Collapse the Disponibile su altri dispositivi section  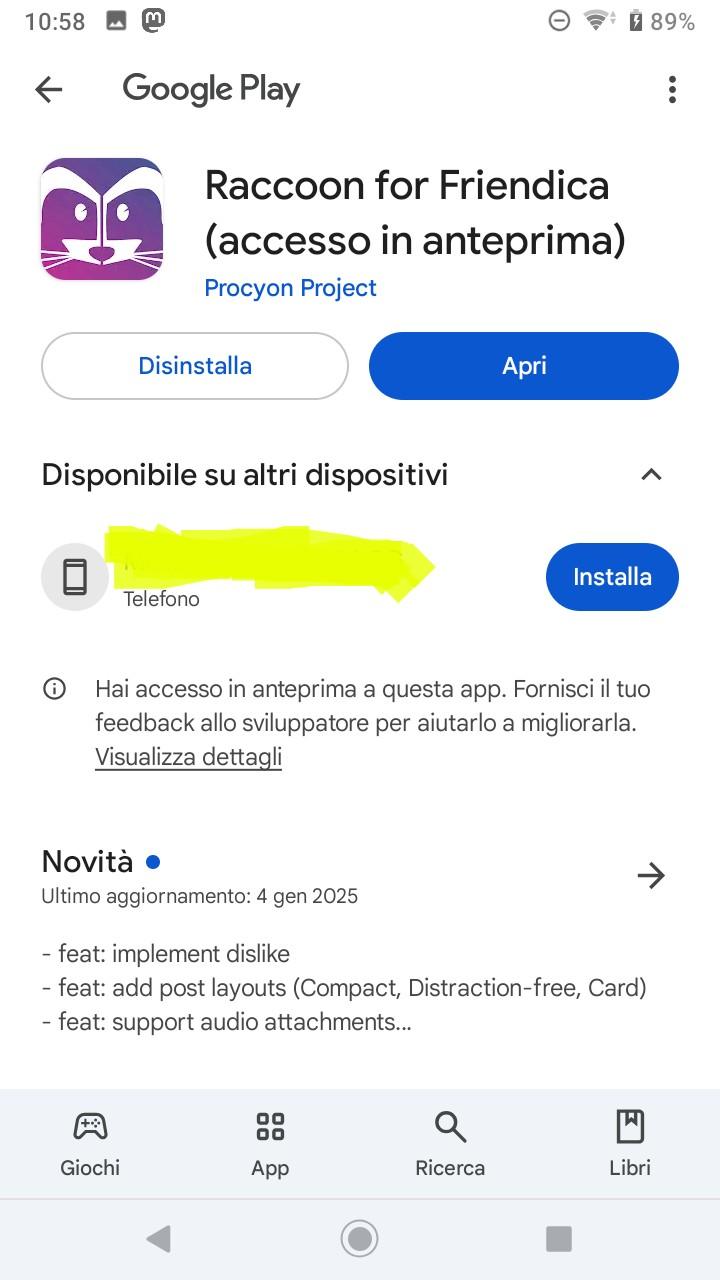[651, 475]
